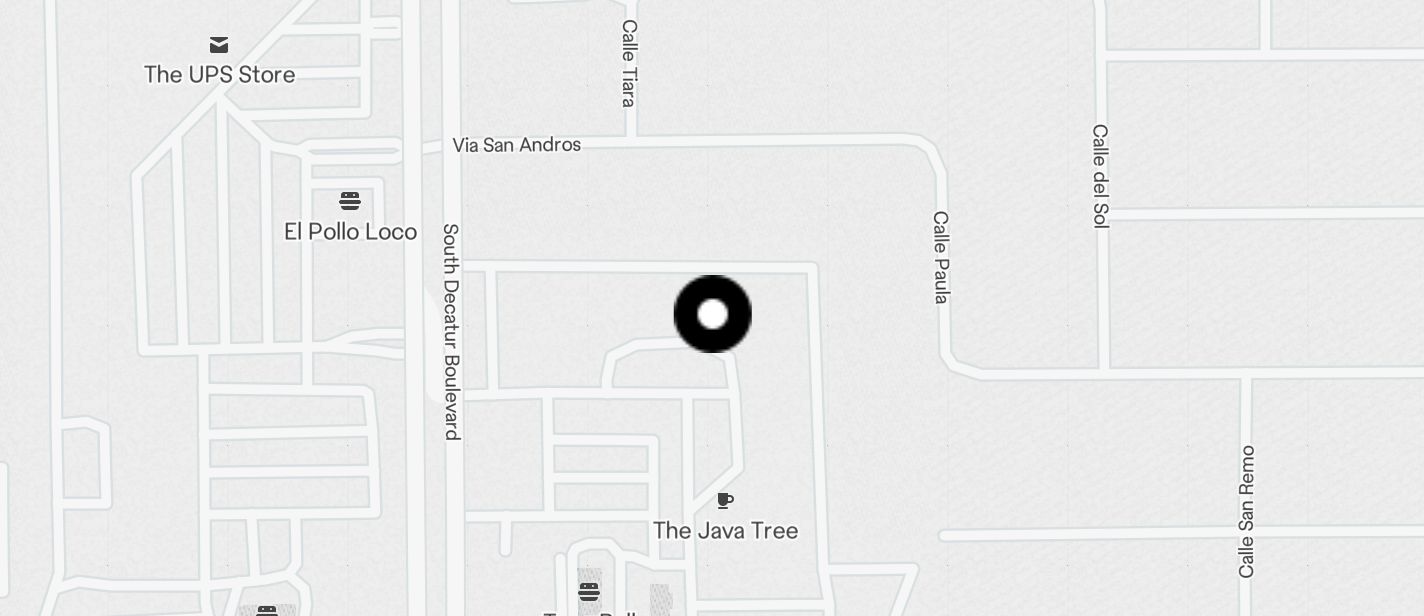This screenshot has width=1424, height=616.
Task: Select The UPS Store map marker
Action: click(219, 45)
